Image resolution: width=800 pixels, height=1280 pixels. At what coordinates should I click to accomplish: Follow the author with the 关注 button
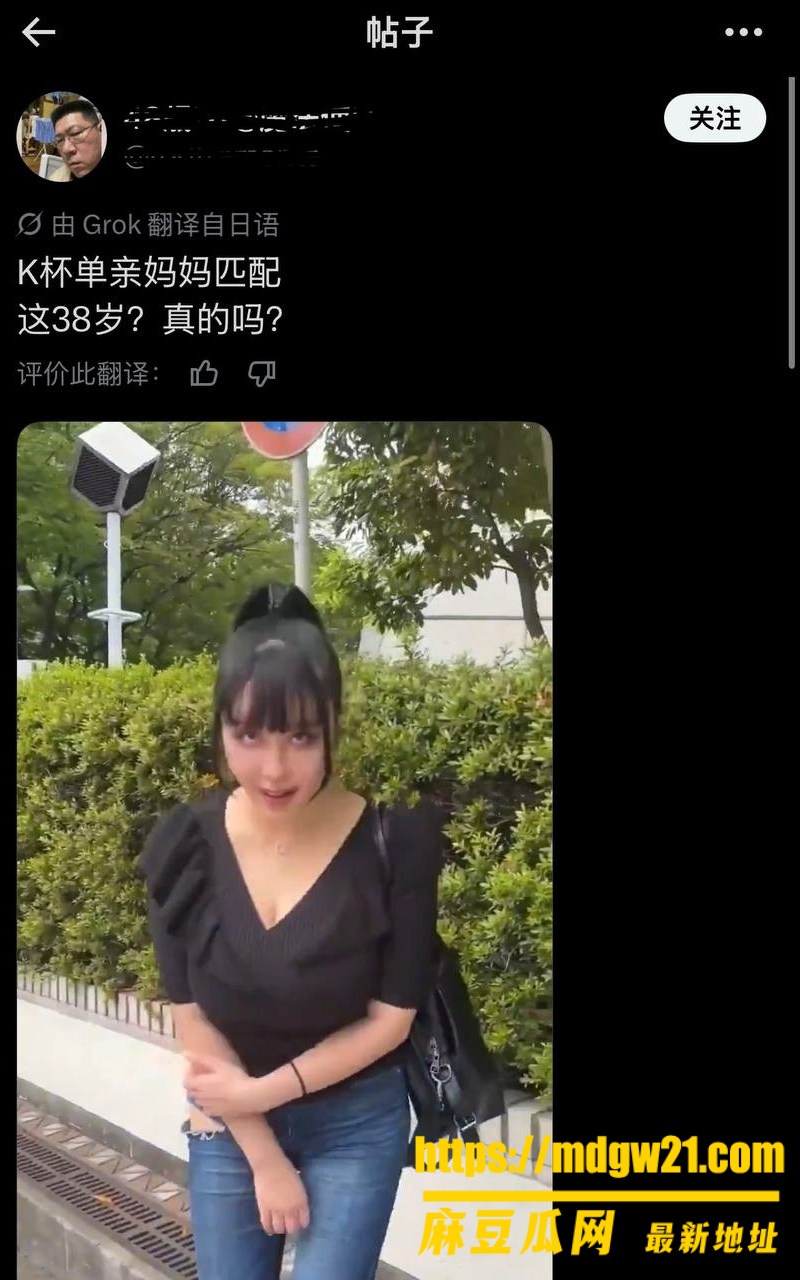715,118
